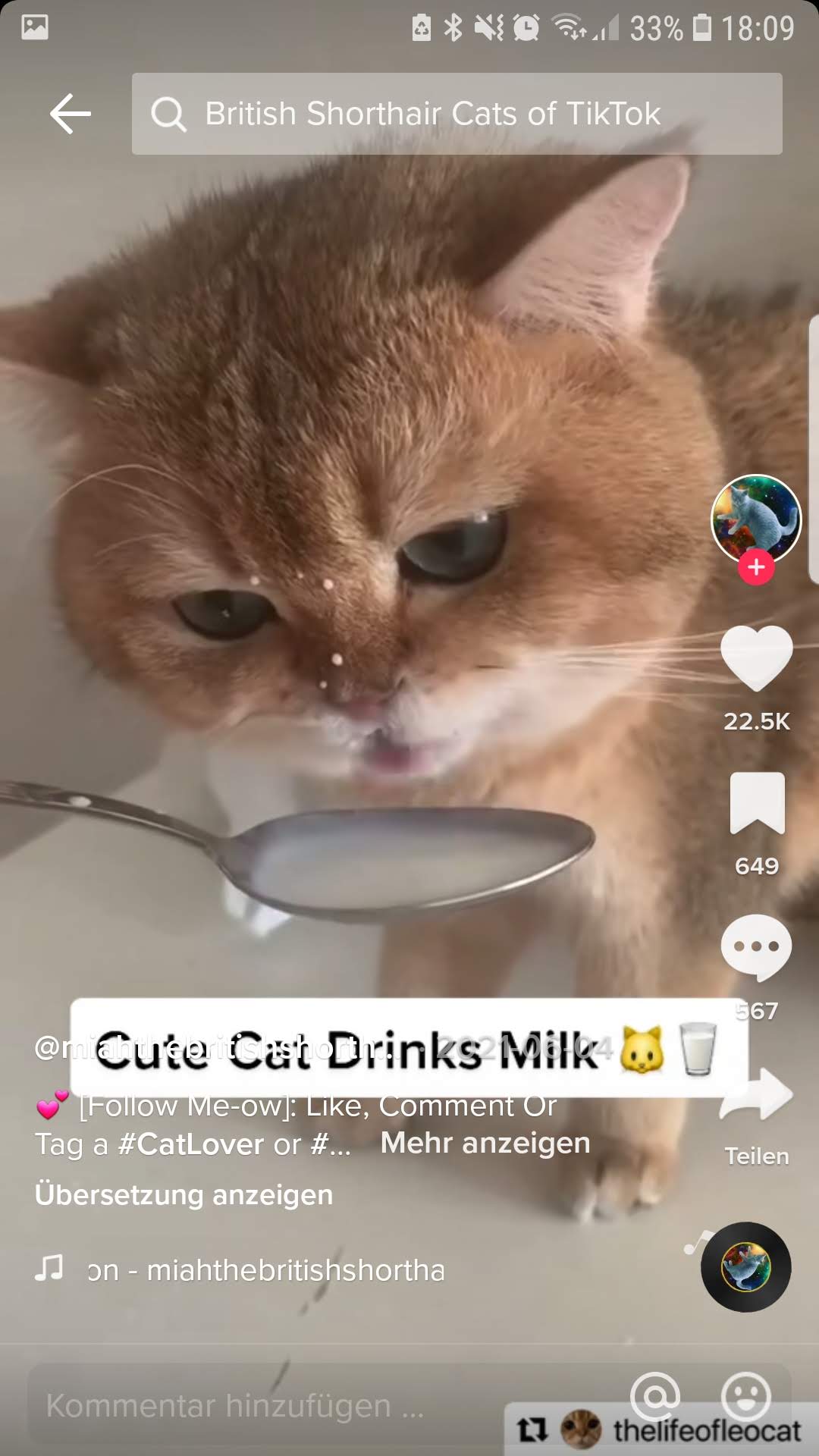Image resolution: width=819 pixels, height=1456 pixels.
Task: Share the video via Teilen
Action: click(756, 1115)
